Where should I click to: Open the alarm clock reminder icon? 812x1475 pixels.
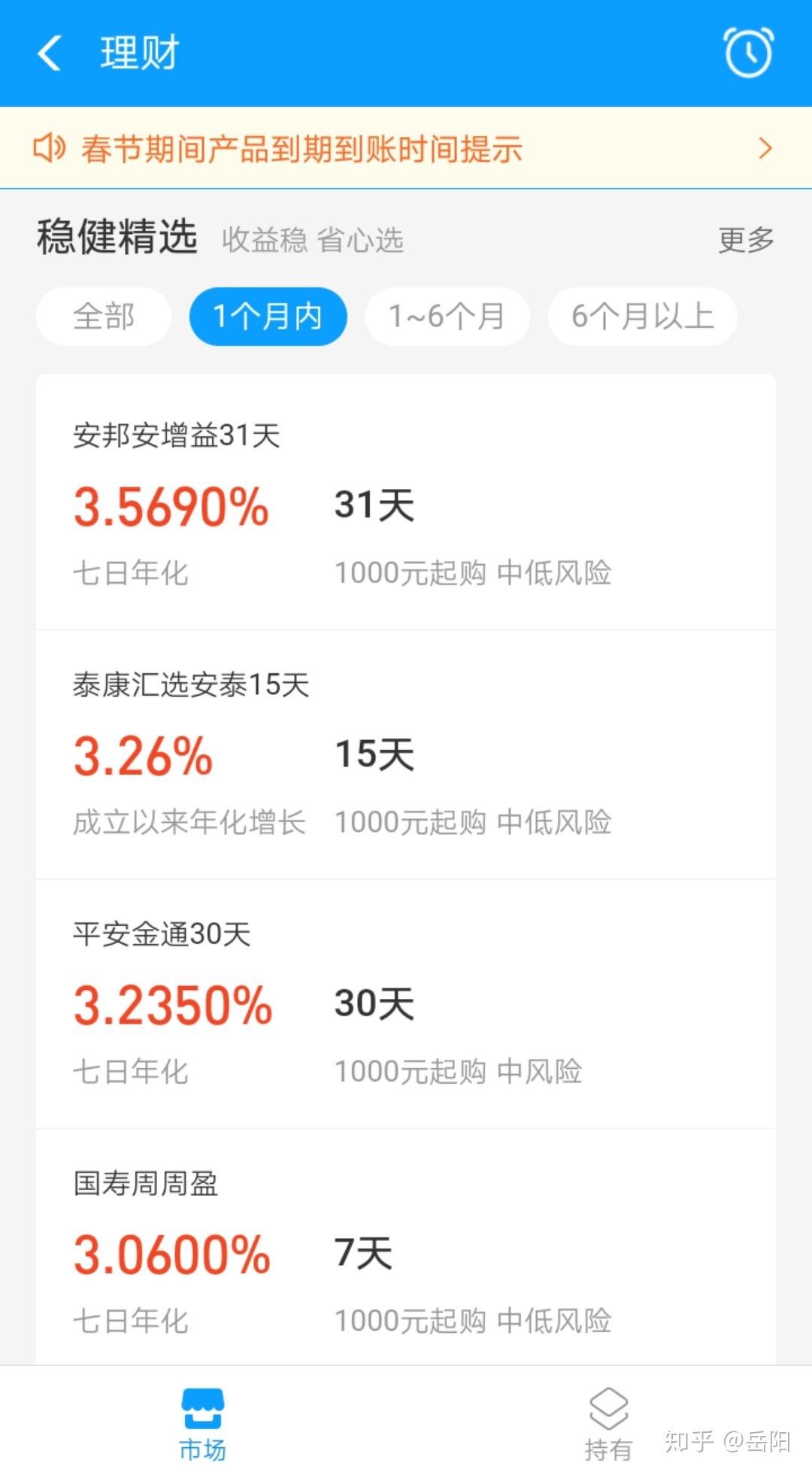click(749, 52)
